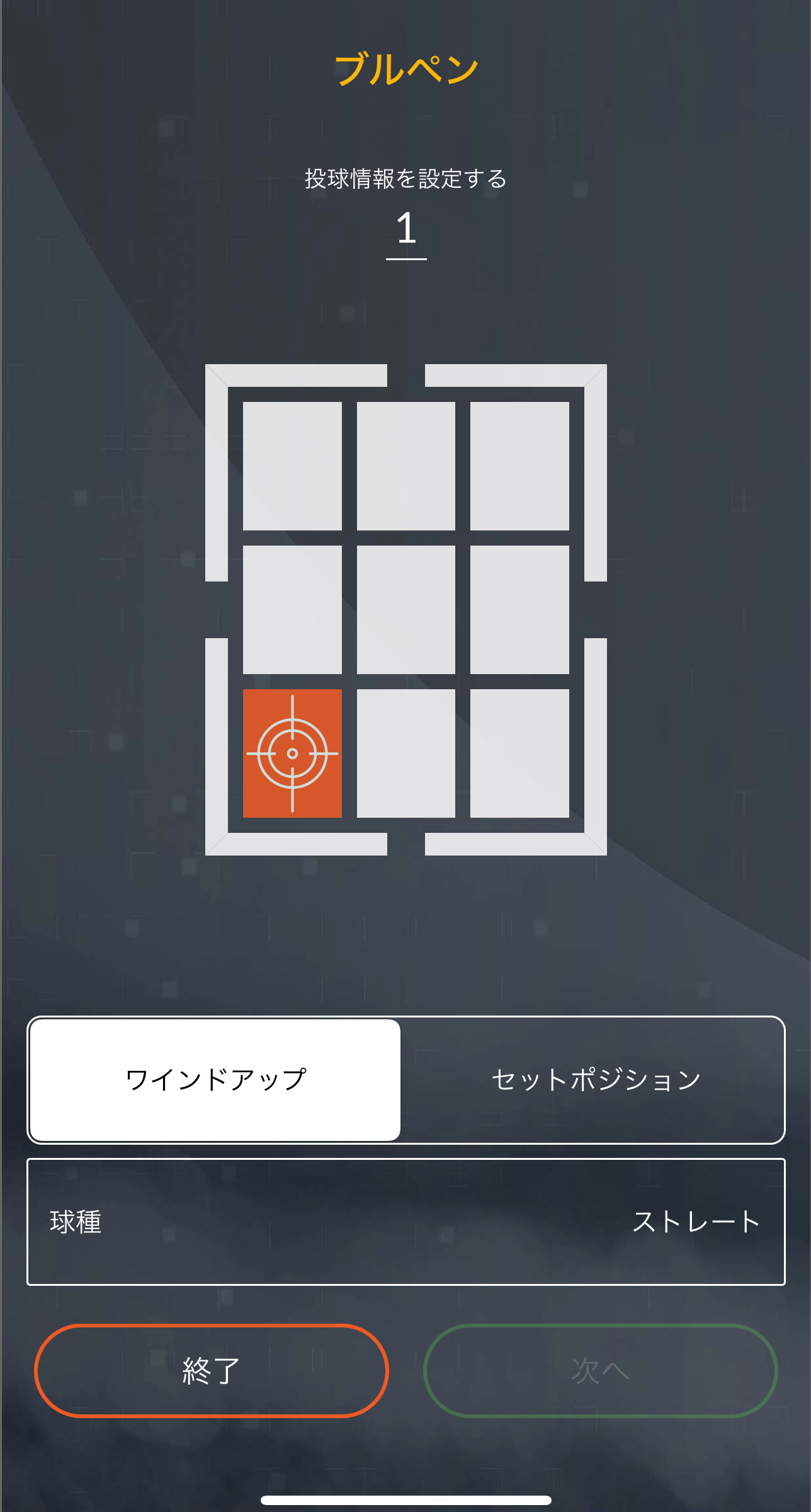
Task: Select the top-center strike zone cell
Action: (406, 466)
